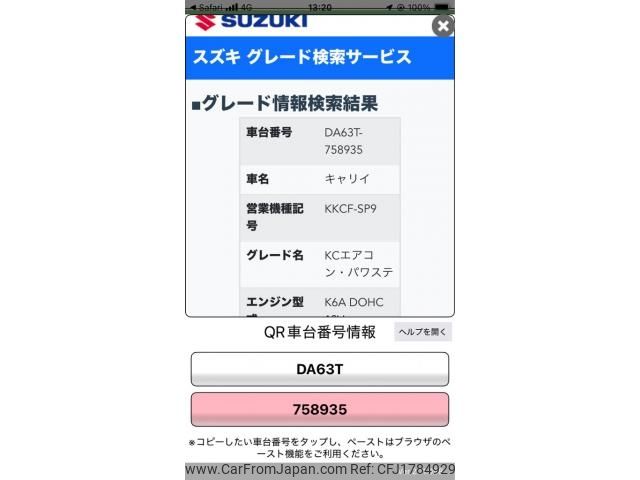Copy the chassis number 758935

pyautogui.click(x=319, y=410)
